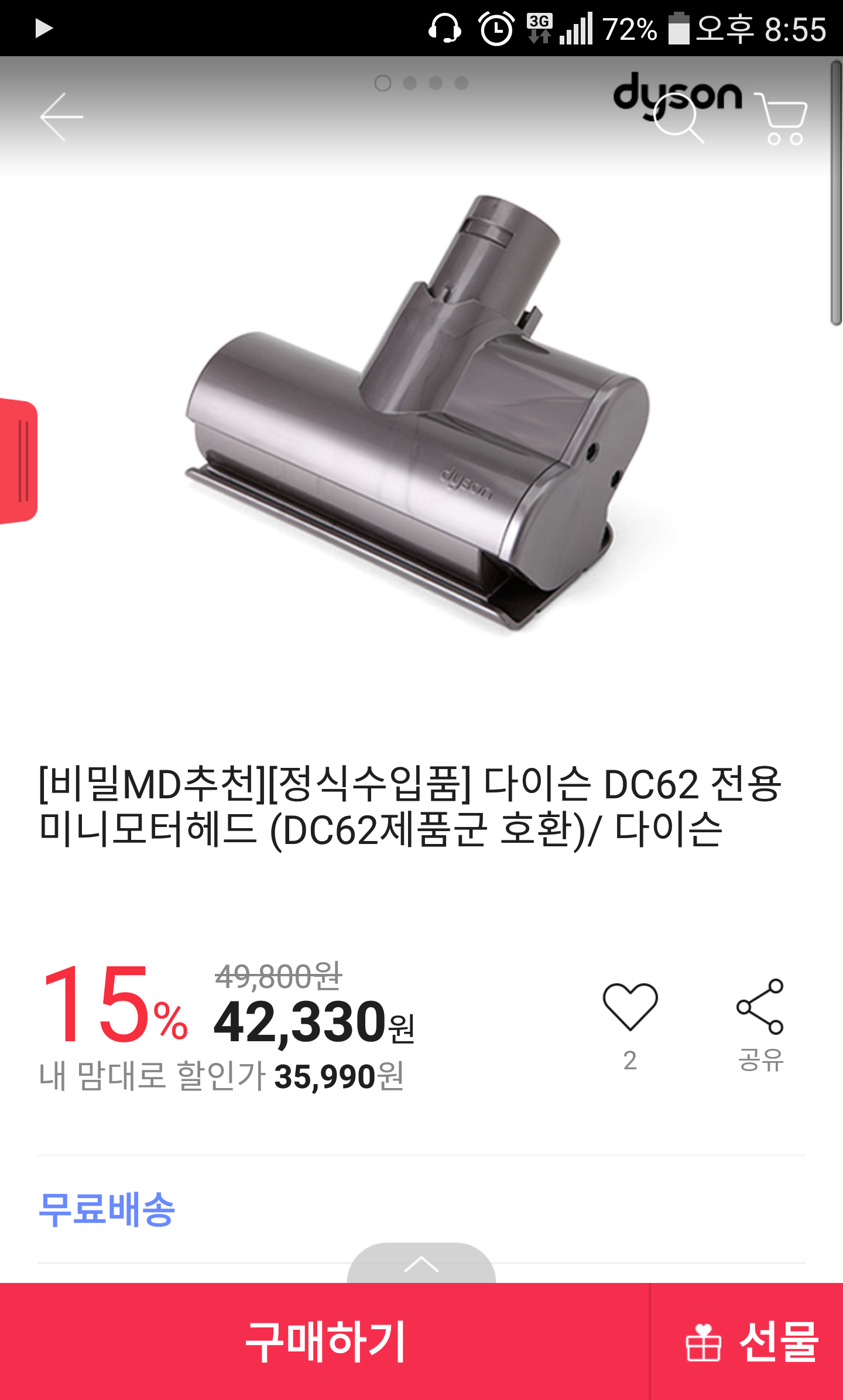Open the red side drawer handle
This screenshot has height=1400, width=843.
[19, 461]
